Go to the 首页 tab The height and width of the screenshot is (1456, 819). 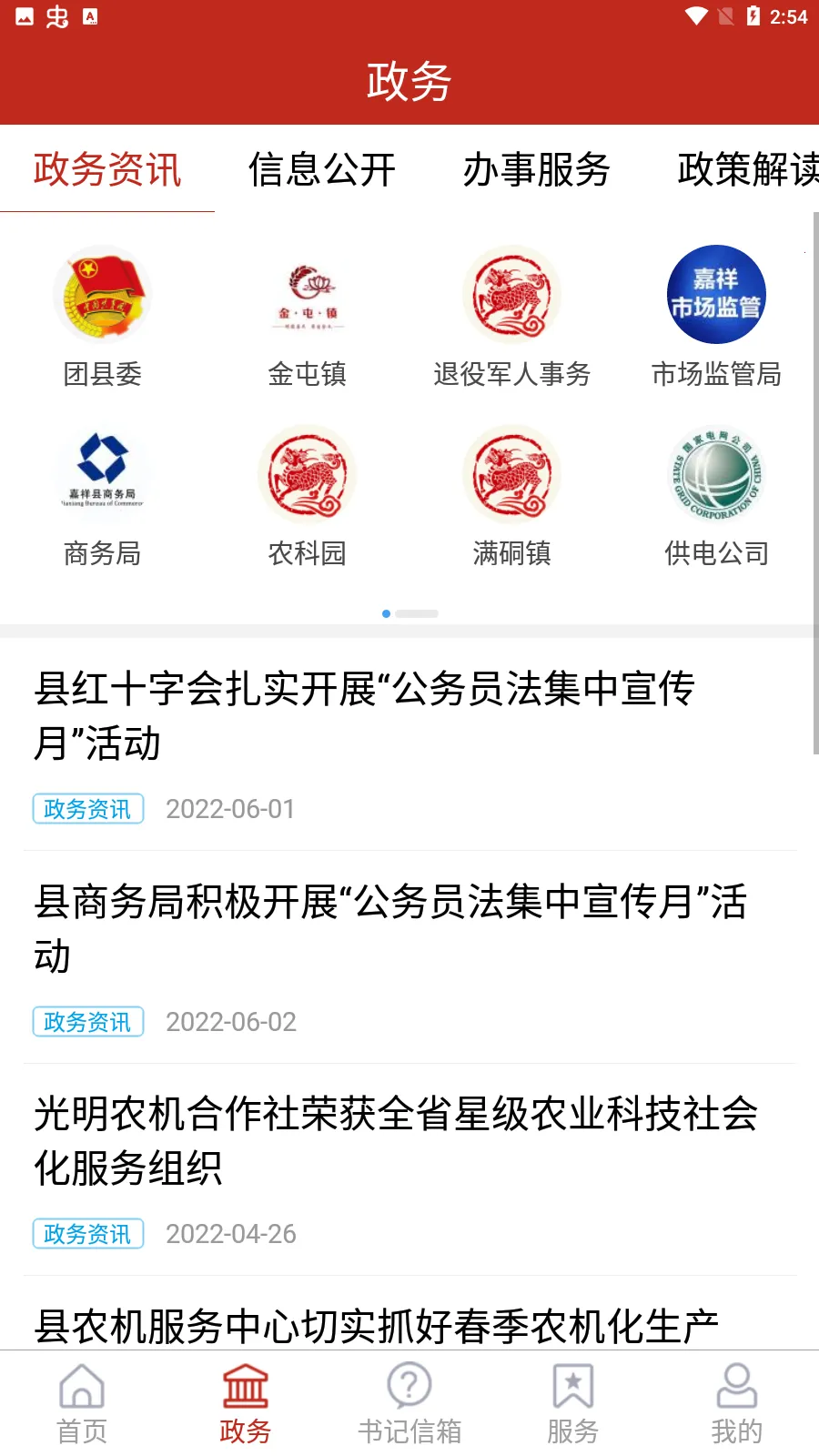(82, 1404)
